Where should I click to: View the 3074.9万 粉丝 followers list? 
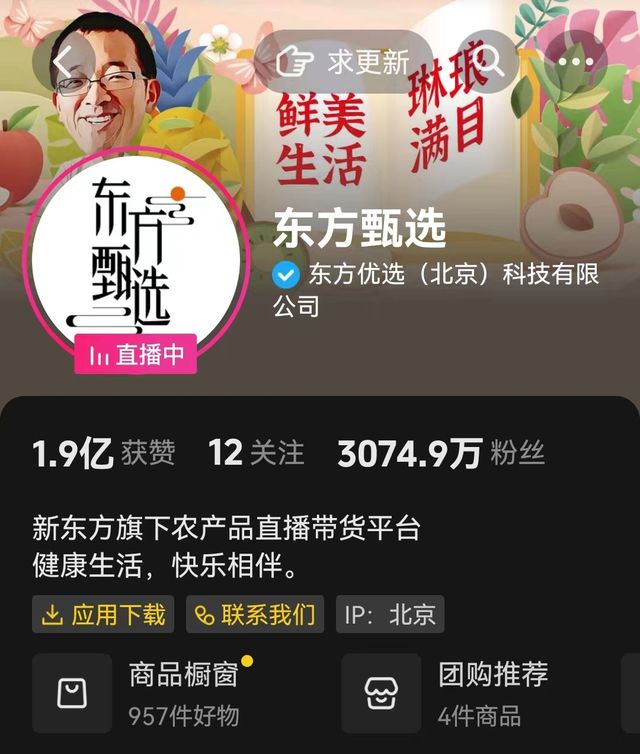click(440, 453)
